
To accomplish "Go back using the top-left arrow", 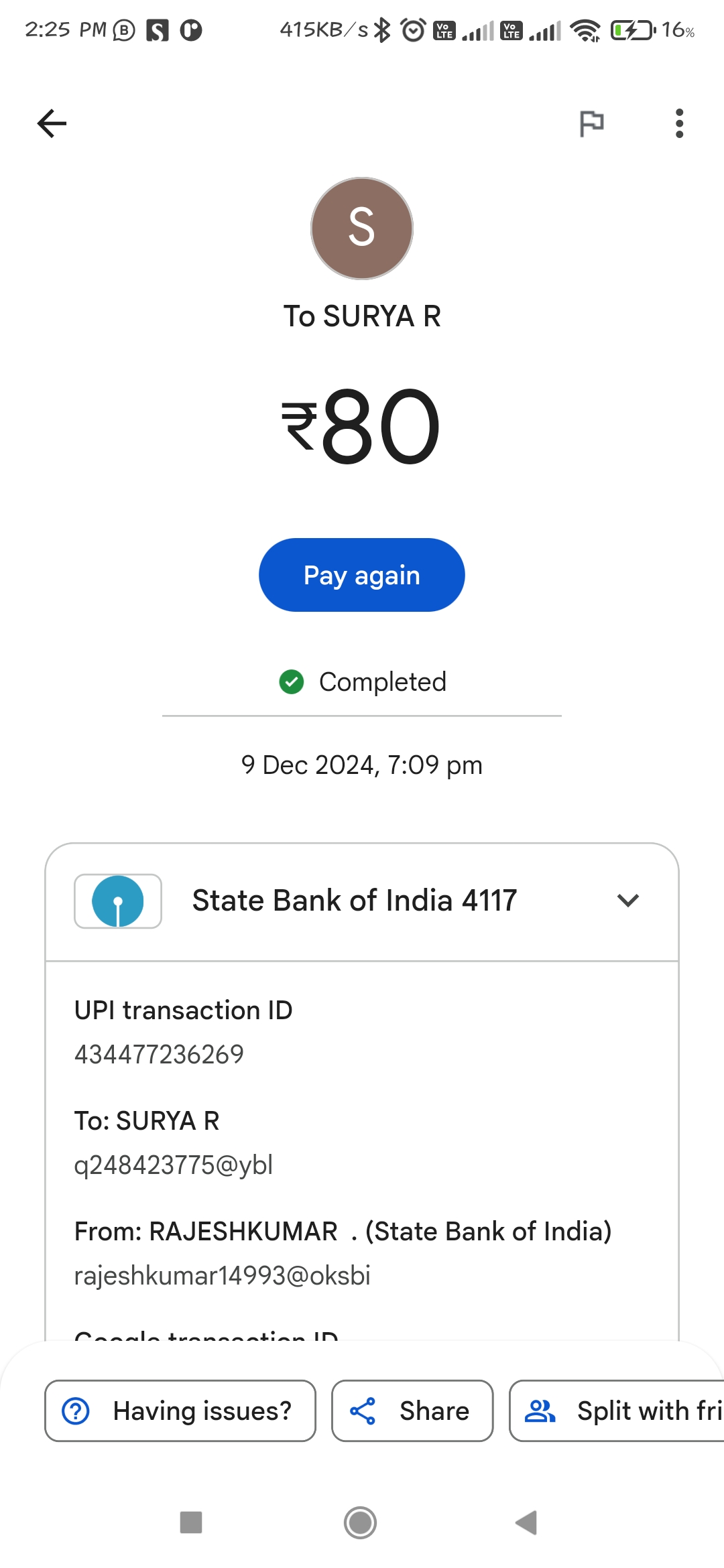I will pos(52,123).
